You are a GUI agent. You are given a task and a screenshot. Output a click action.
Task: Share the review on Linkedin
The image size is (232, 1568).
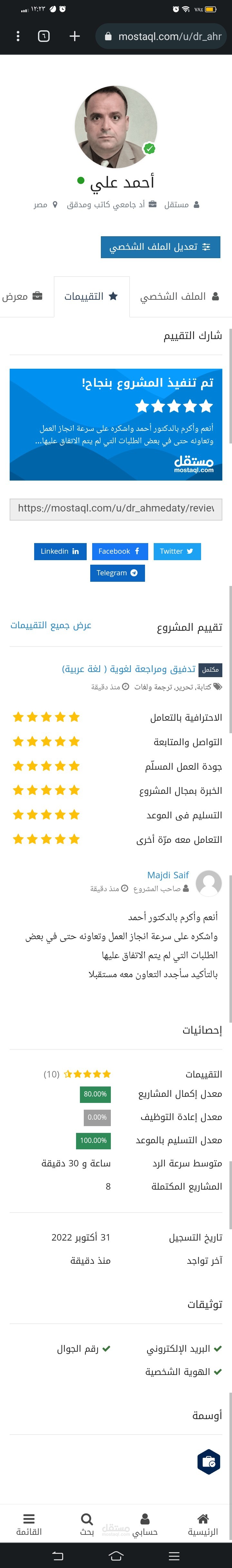[60, 551]
